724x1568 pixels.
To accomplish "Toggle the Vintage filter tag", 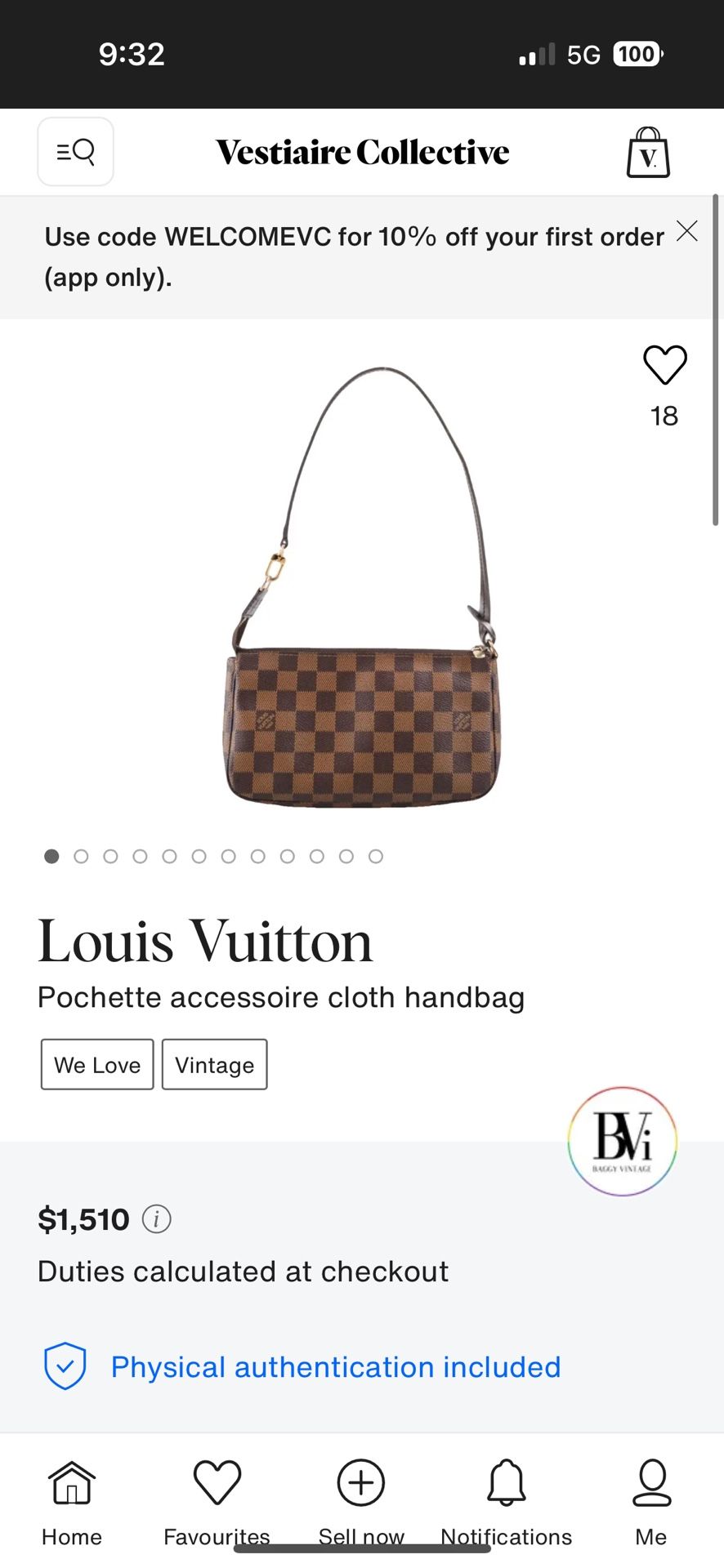I will click(214, 1064).
